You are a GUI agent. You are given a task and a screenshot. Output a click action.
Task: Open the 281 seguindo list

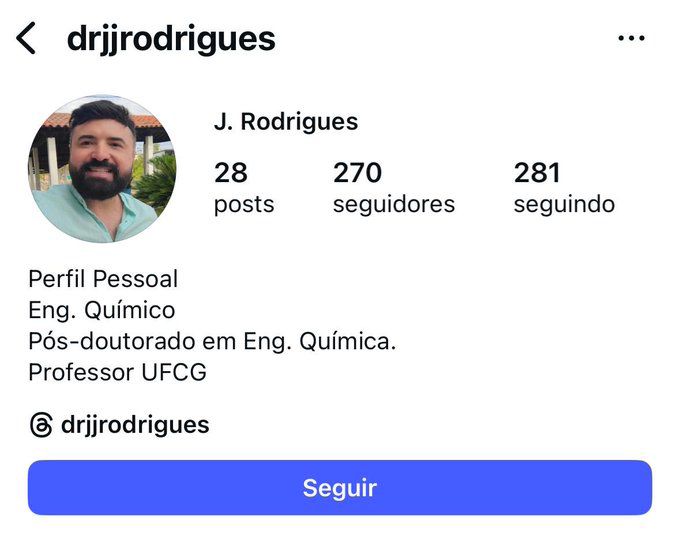[563, 188]
